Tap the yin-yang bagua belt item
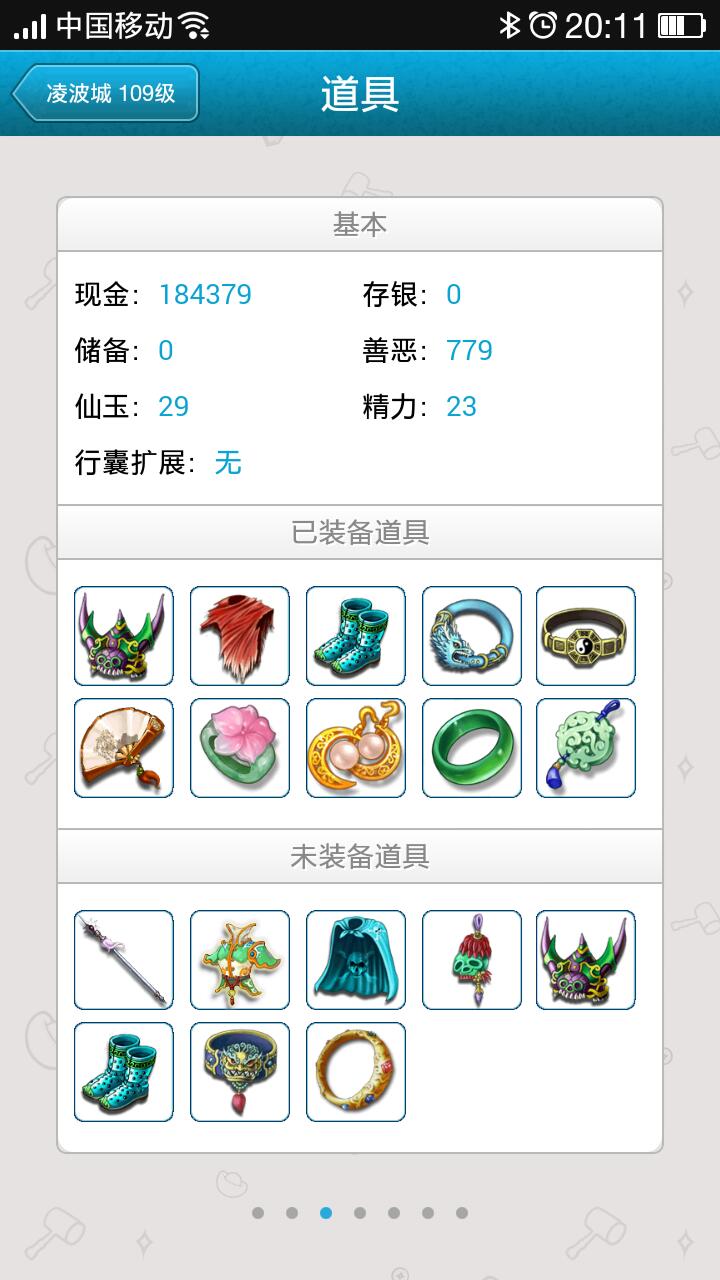Viewport: 720px width, 1280px height. tap(586, 636)
